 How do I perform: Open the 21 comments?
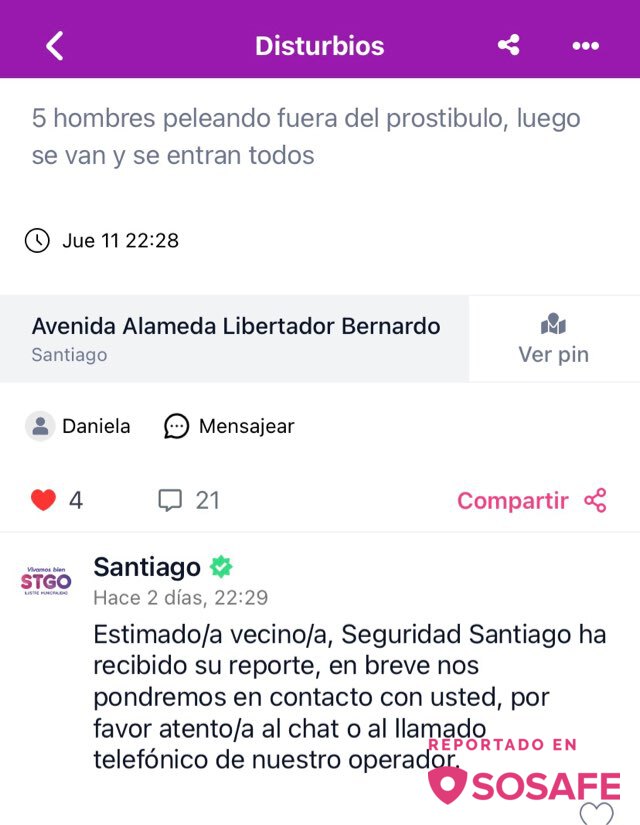click(189, 500)
